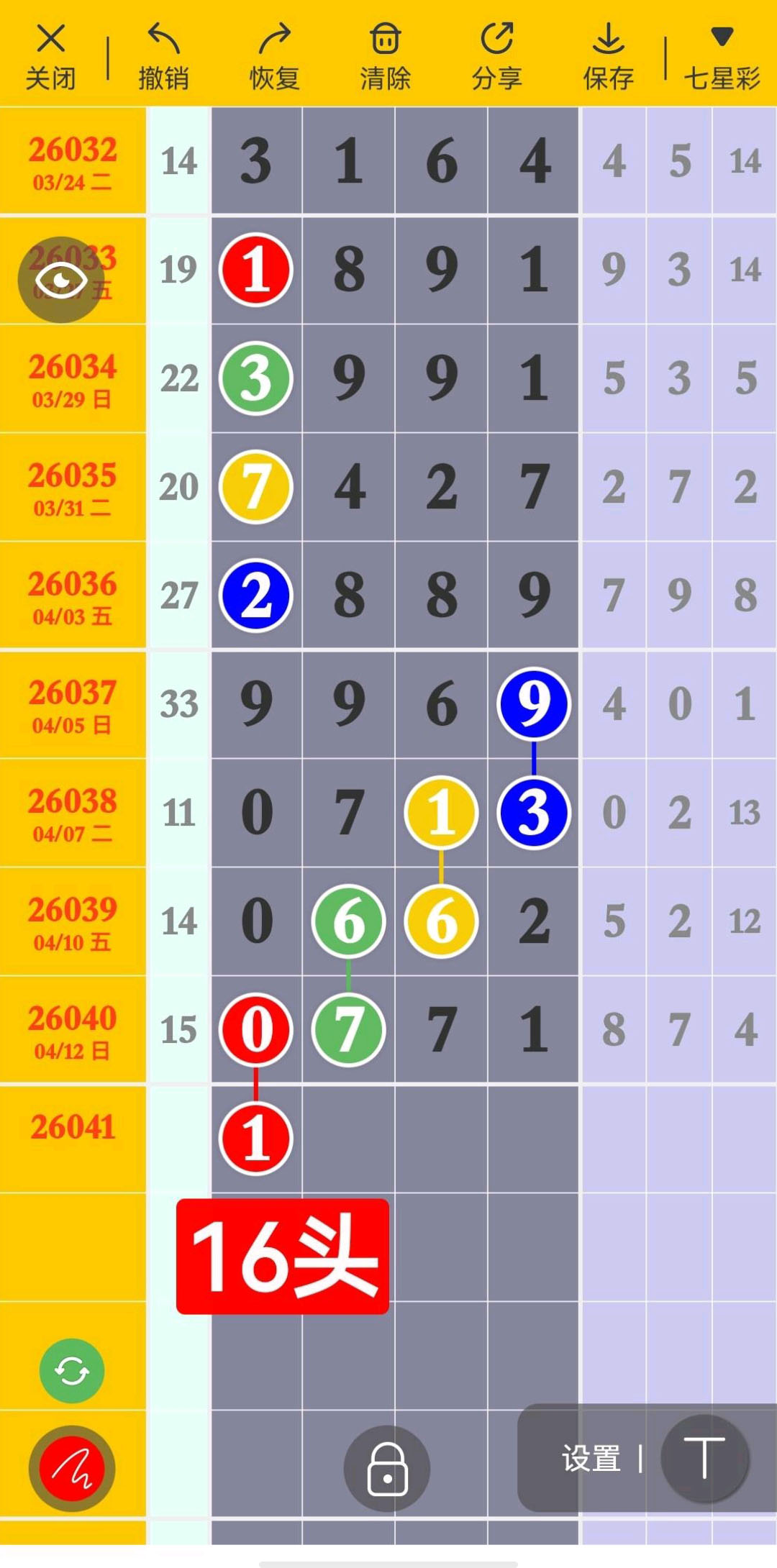Open the 七星彩 lottery dropdown
This screenshot has width=777, height=1568.
[x=722, y=56]
